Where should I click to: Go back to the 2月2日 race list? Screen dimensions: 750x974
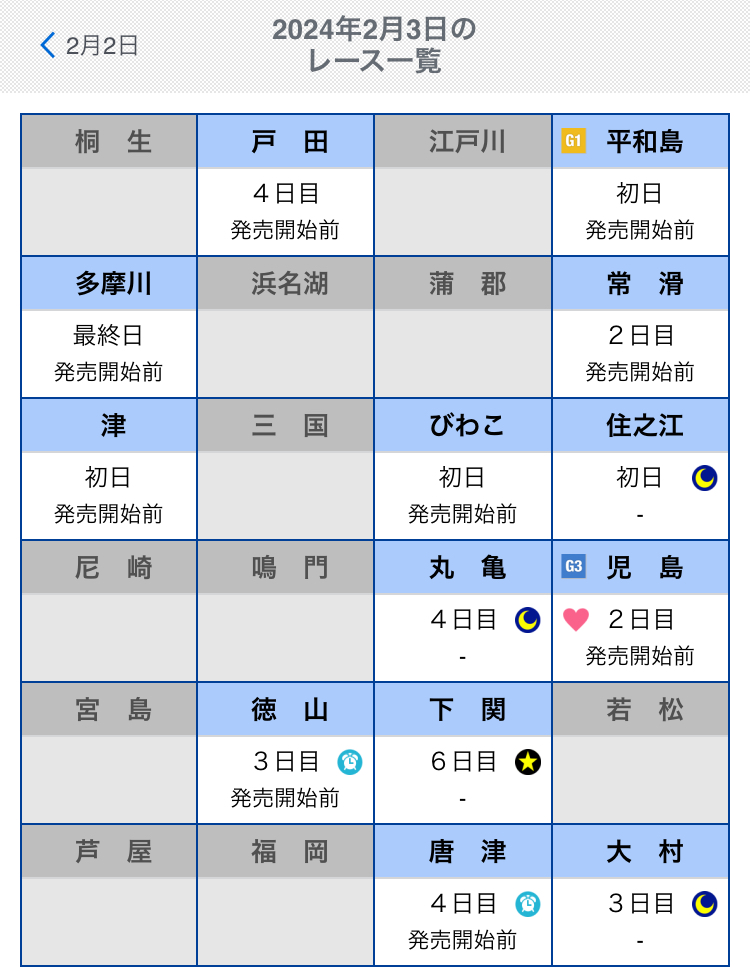pos(89,45)
